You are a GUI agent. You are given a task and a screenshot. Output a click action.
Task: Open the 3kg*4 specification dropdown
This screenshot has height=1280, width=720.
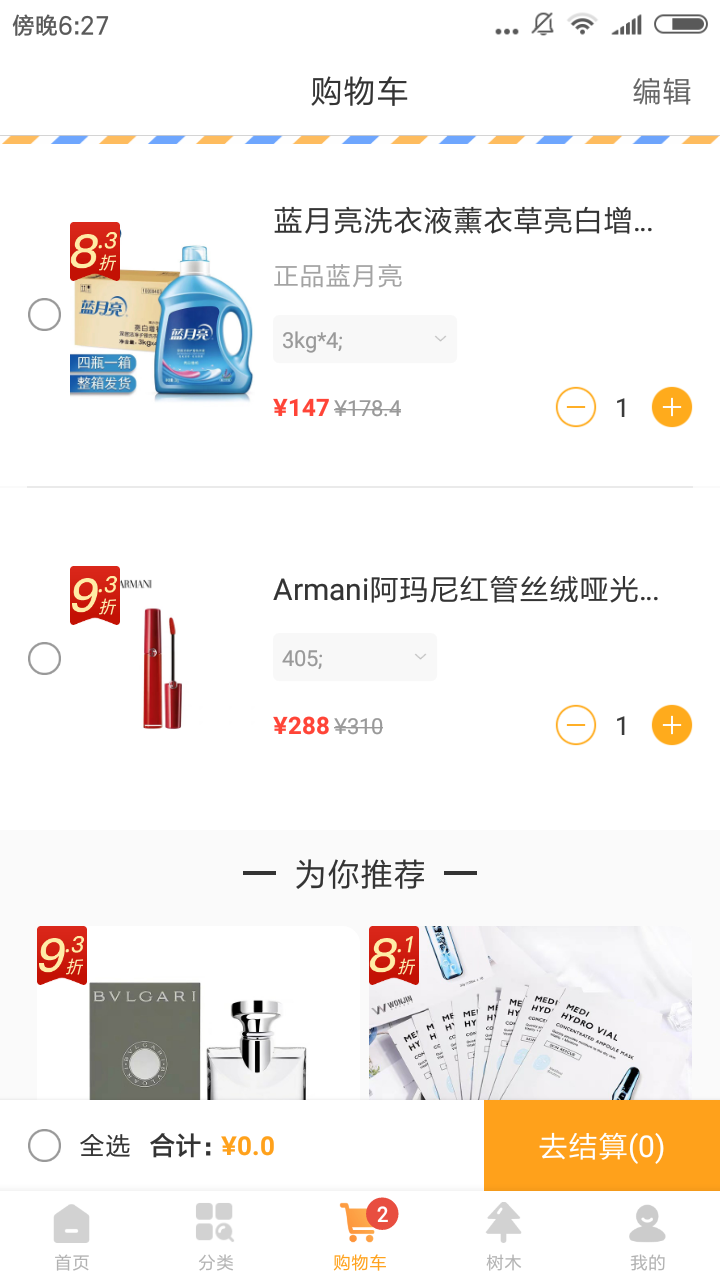[x=364, y=340]
